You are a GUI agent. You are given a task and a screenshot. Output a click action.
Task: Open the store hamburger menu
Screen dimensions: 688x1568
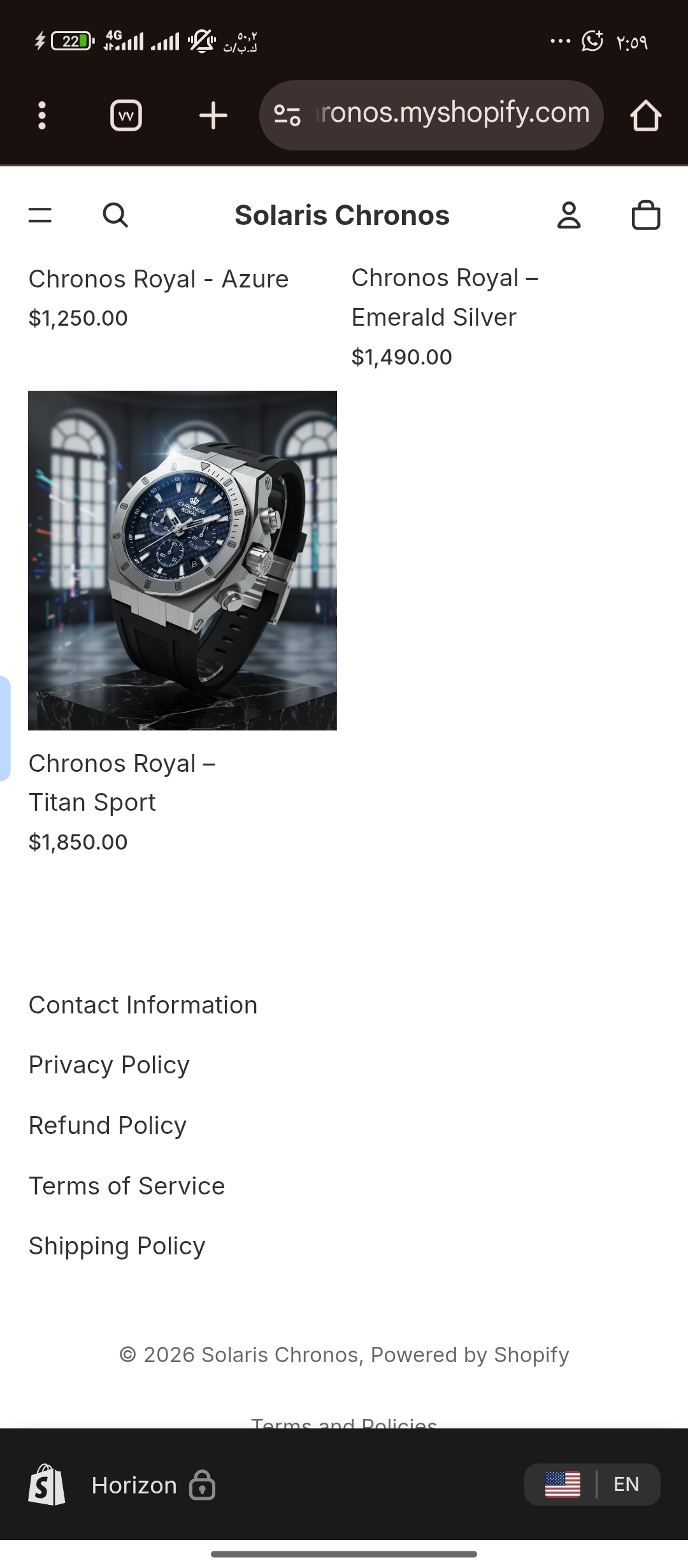point(40,215)
